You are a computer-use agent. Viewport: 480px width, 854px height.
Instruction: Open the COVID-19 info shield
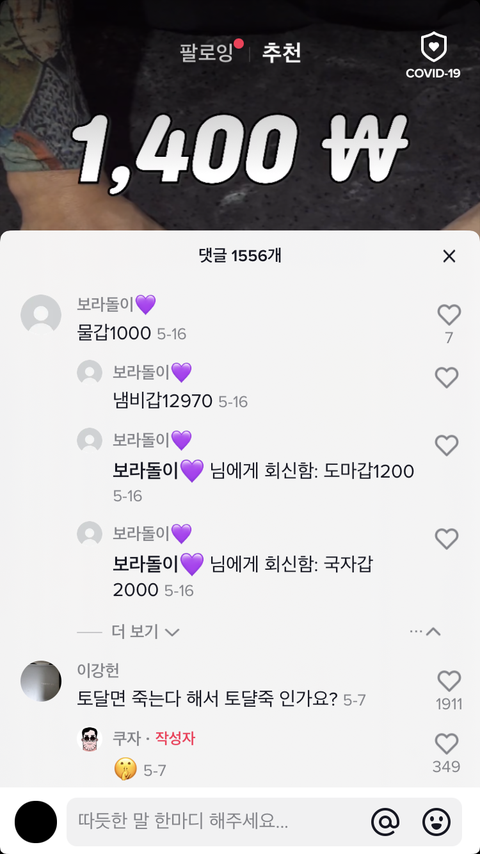pyautogui.click(x=433, y=56)
